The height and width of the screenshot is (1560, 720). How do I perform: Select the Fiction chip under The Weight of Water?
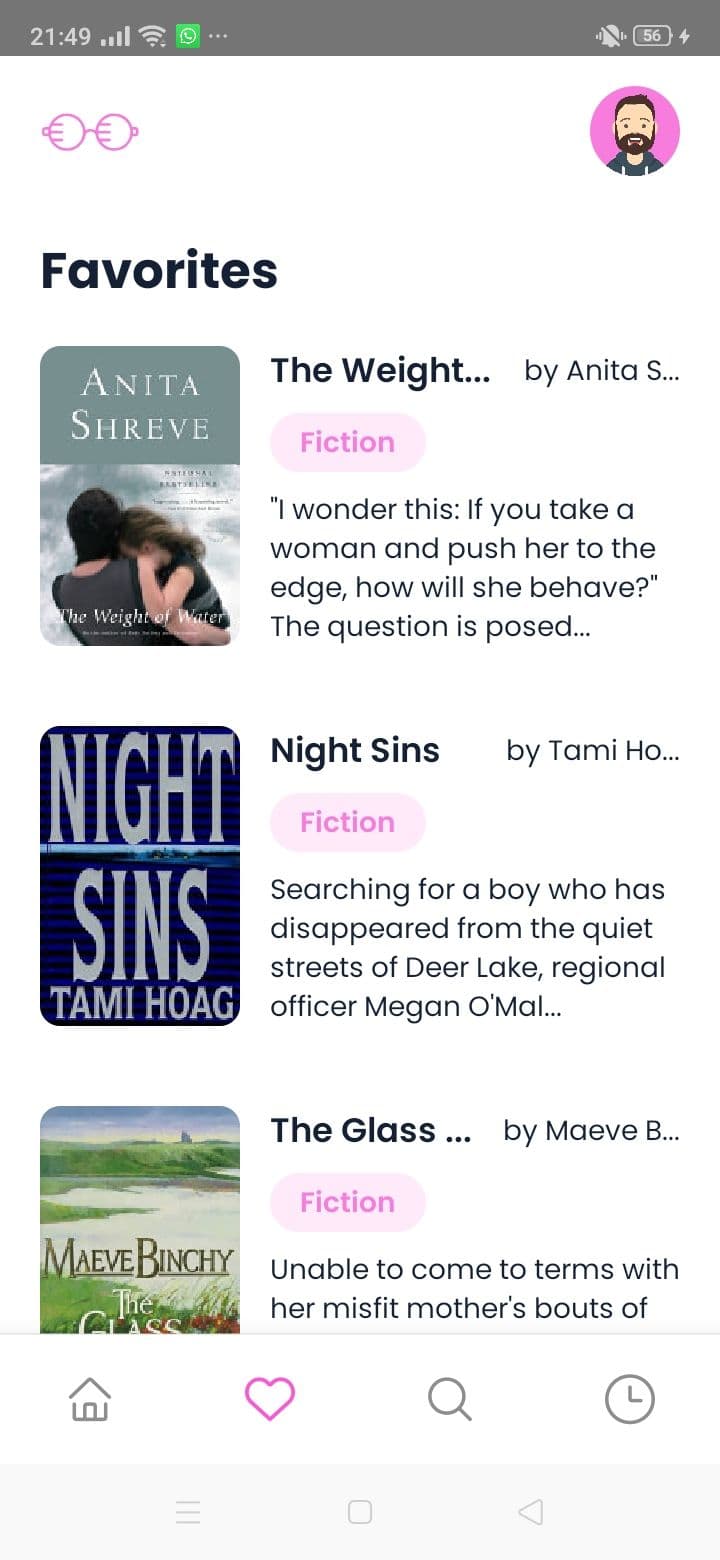pyautogui.click(x=347, y=442)
